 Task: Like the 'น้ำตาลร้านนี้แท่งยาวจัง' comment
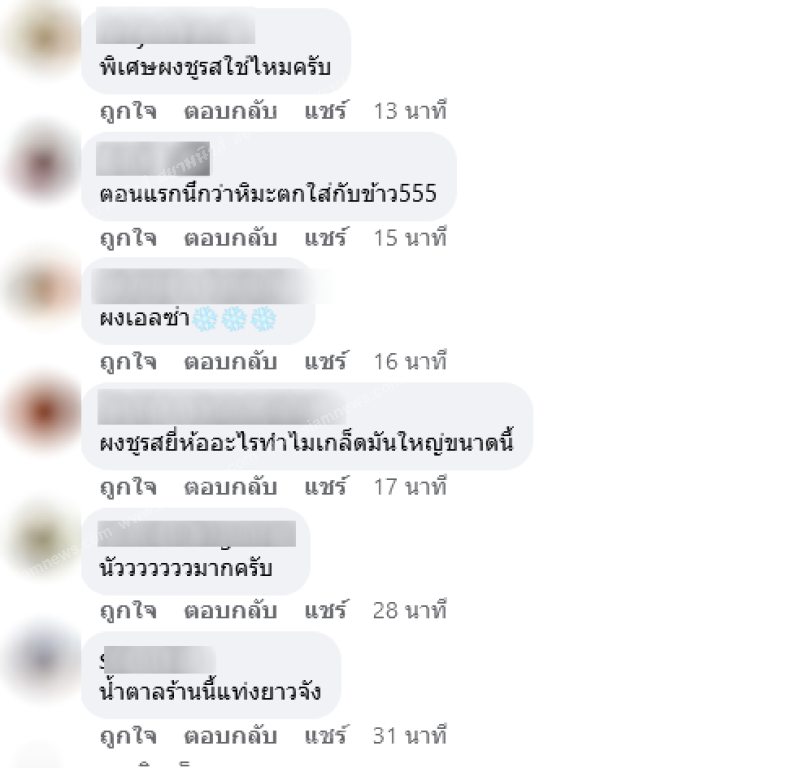tap(127, 736)
